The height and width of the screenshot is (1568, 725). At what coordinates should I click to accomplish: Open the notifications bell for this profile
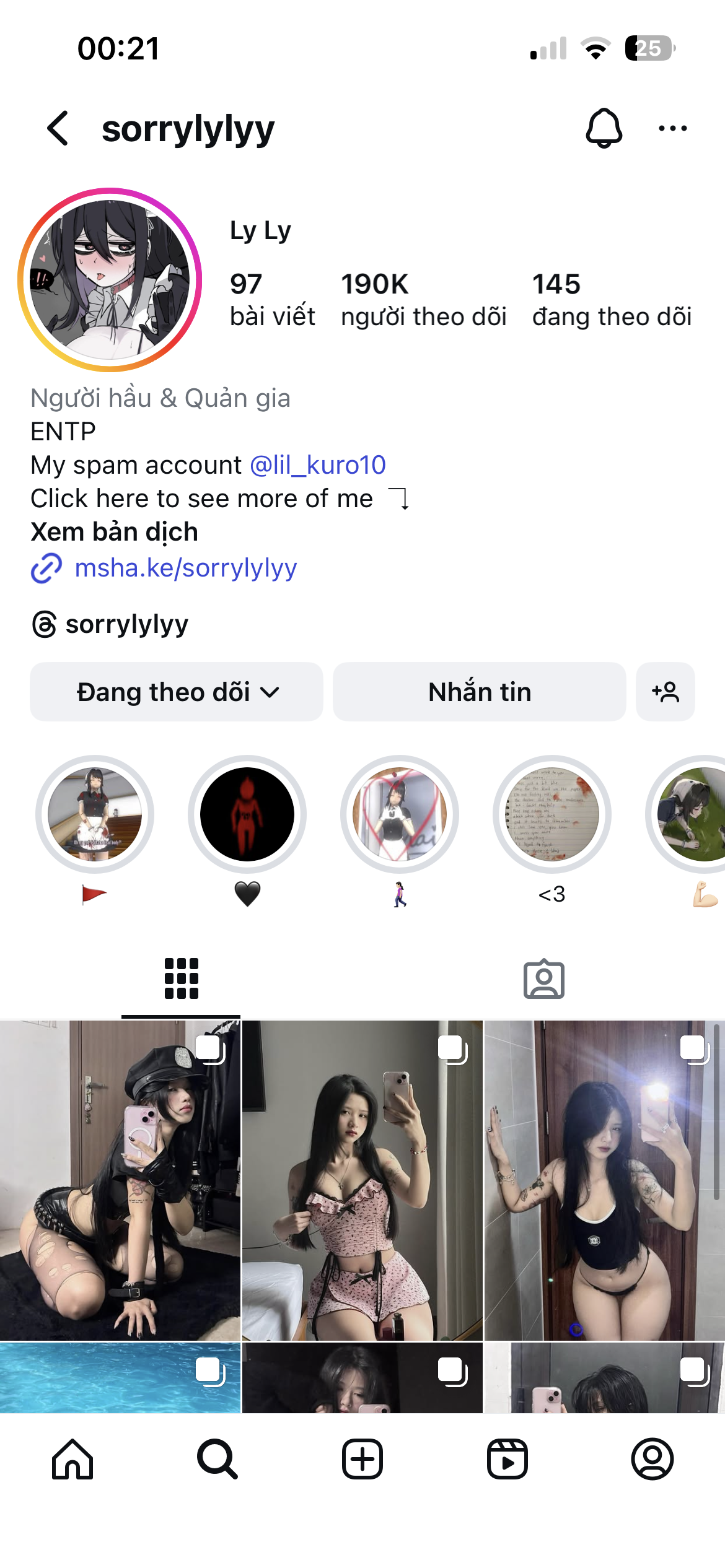(604, 128)
